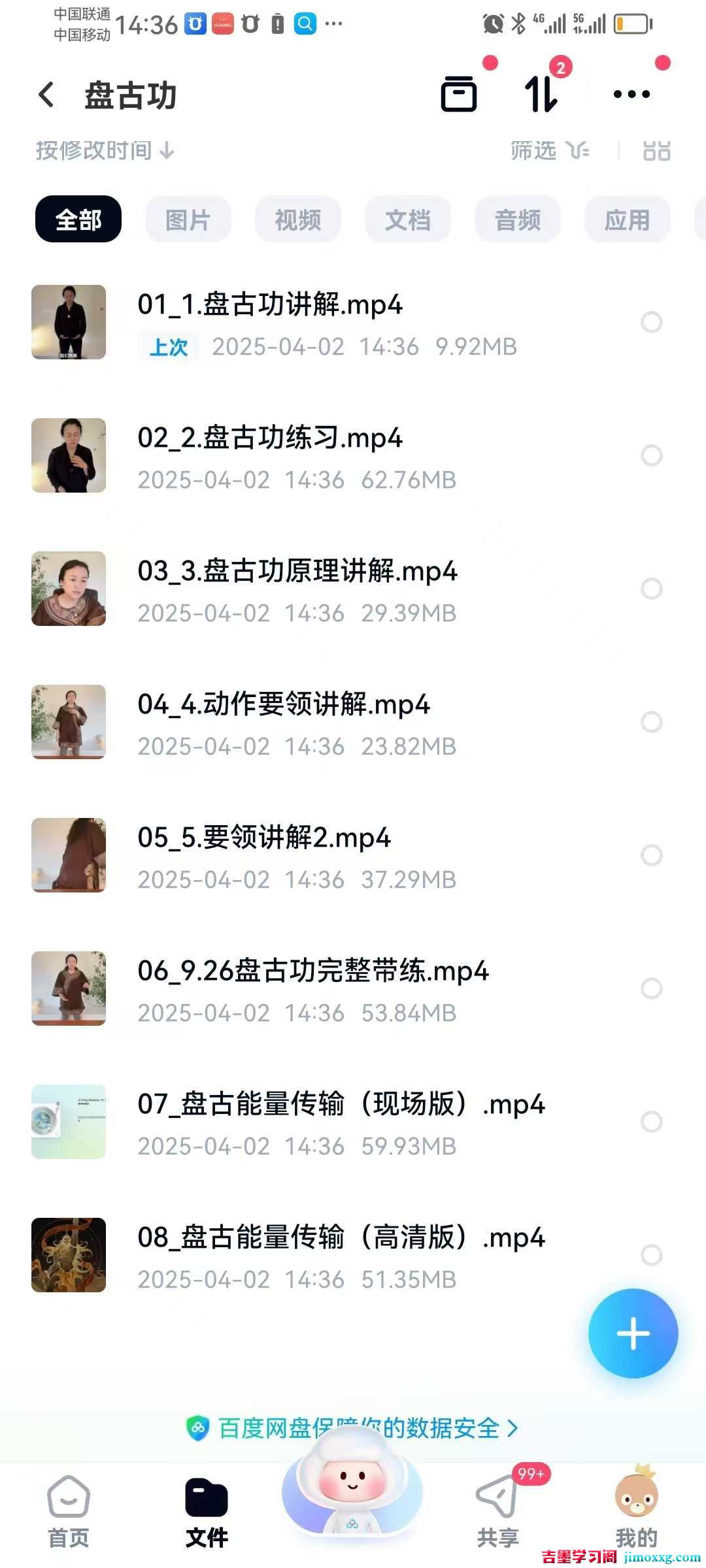Open the transfer list icon

coord(541,94)
